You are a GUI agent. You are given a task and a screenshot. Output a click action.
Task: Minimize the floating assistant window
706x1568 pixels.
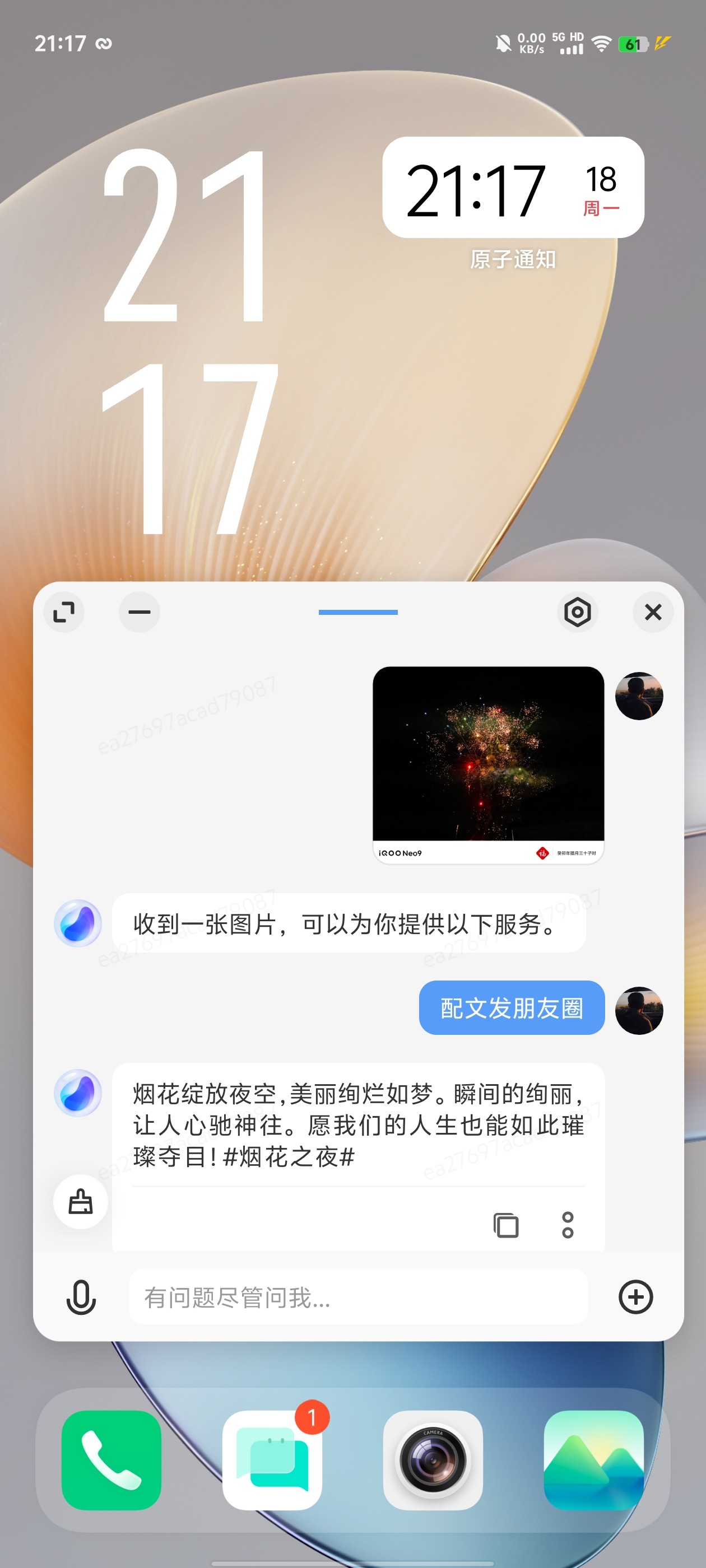point(140,612)
